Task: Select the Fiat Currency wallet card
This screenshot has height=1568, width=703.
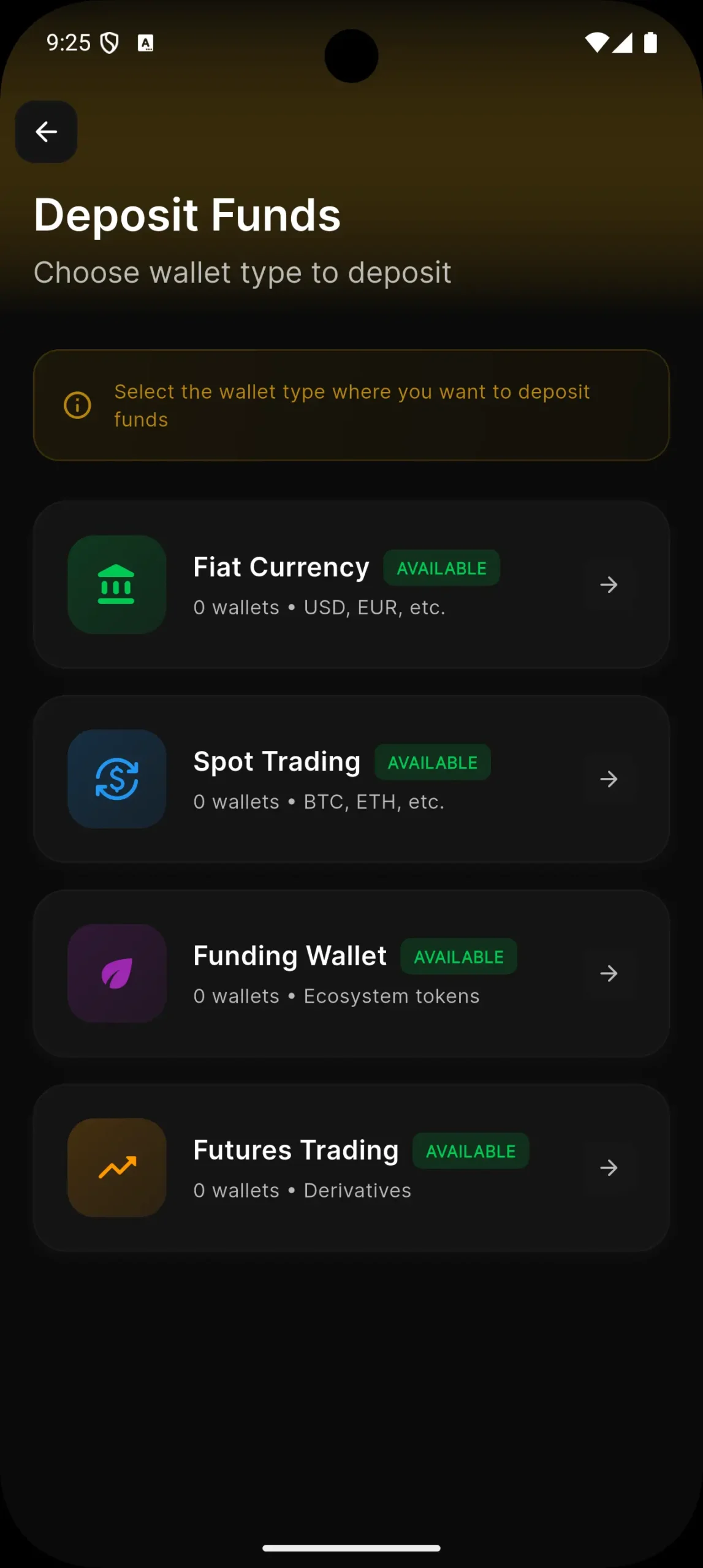Action: click(351, 584)
